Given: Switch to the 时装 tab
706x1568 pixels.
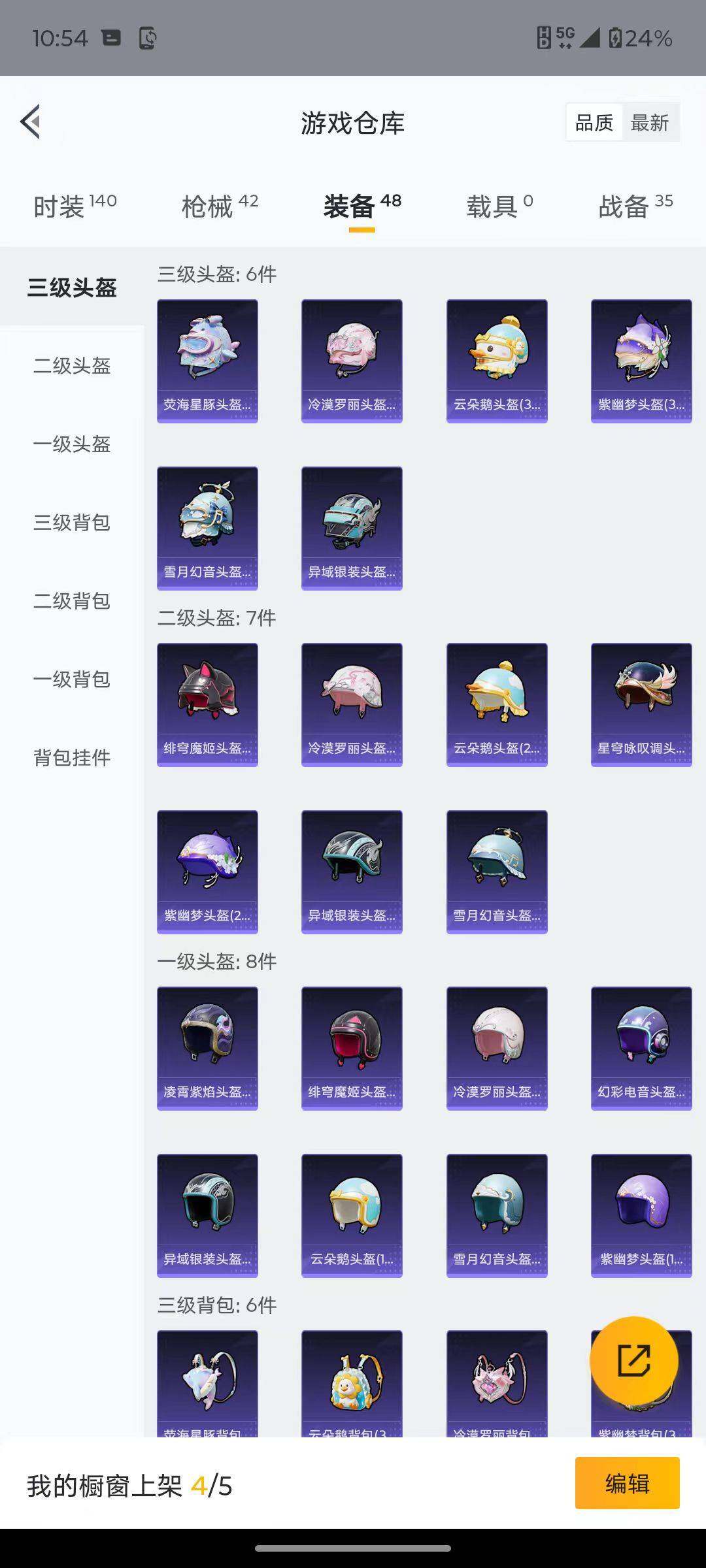Looking at the screenshot, I should tap(75, 206).
